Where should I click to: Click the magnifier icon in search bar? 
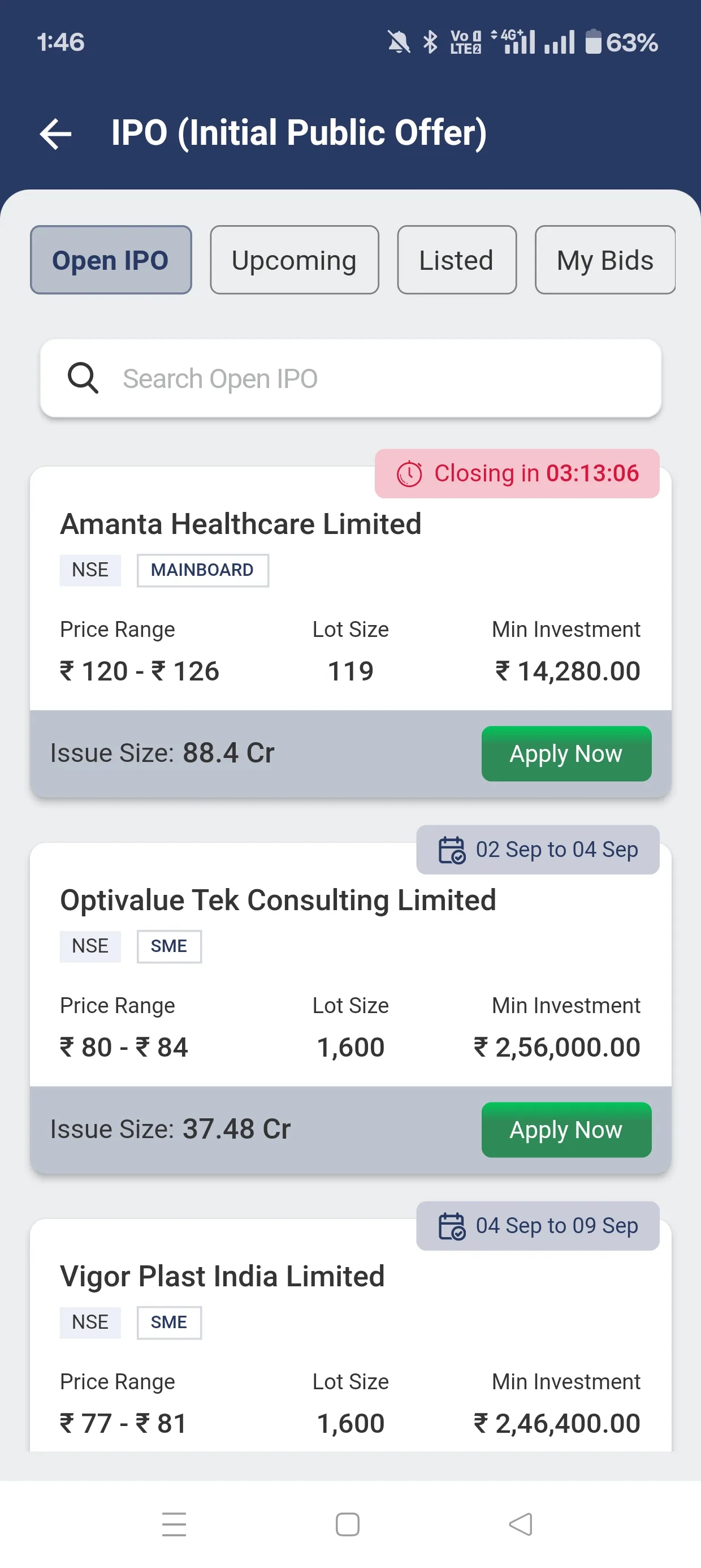click(83, 378)
